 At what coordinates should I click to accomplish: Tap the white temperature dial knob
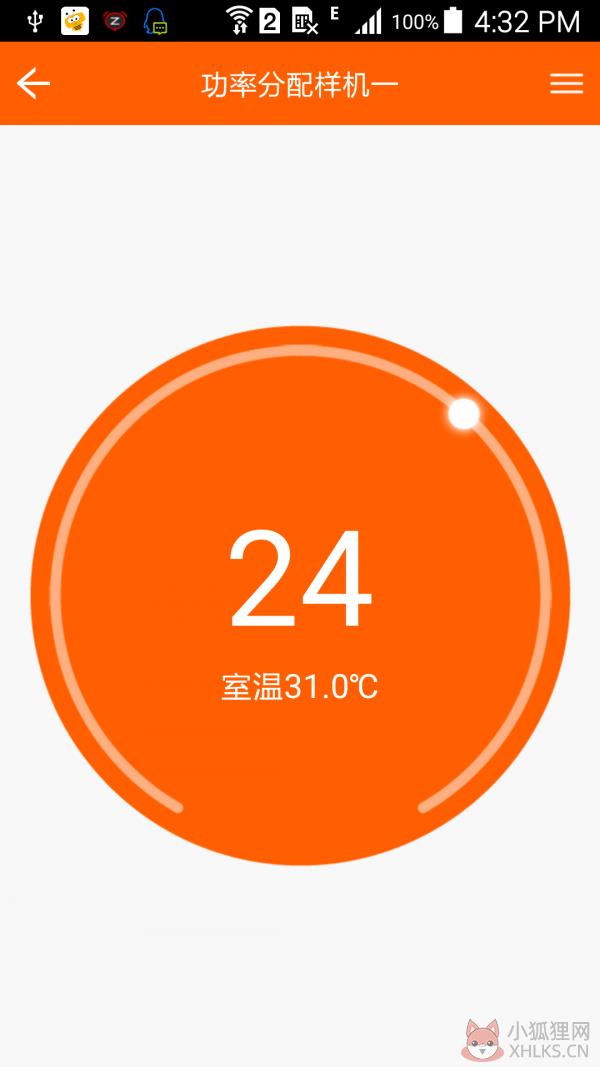click(464, 414)
